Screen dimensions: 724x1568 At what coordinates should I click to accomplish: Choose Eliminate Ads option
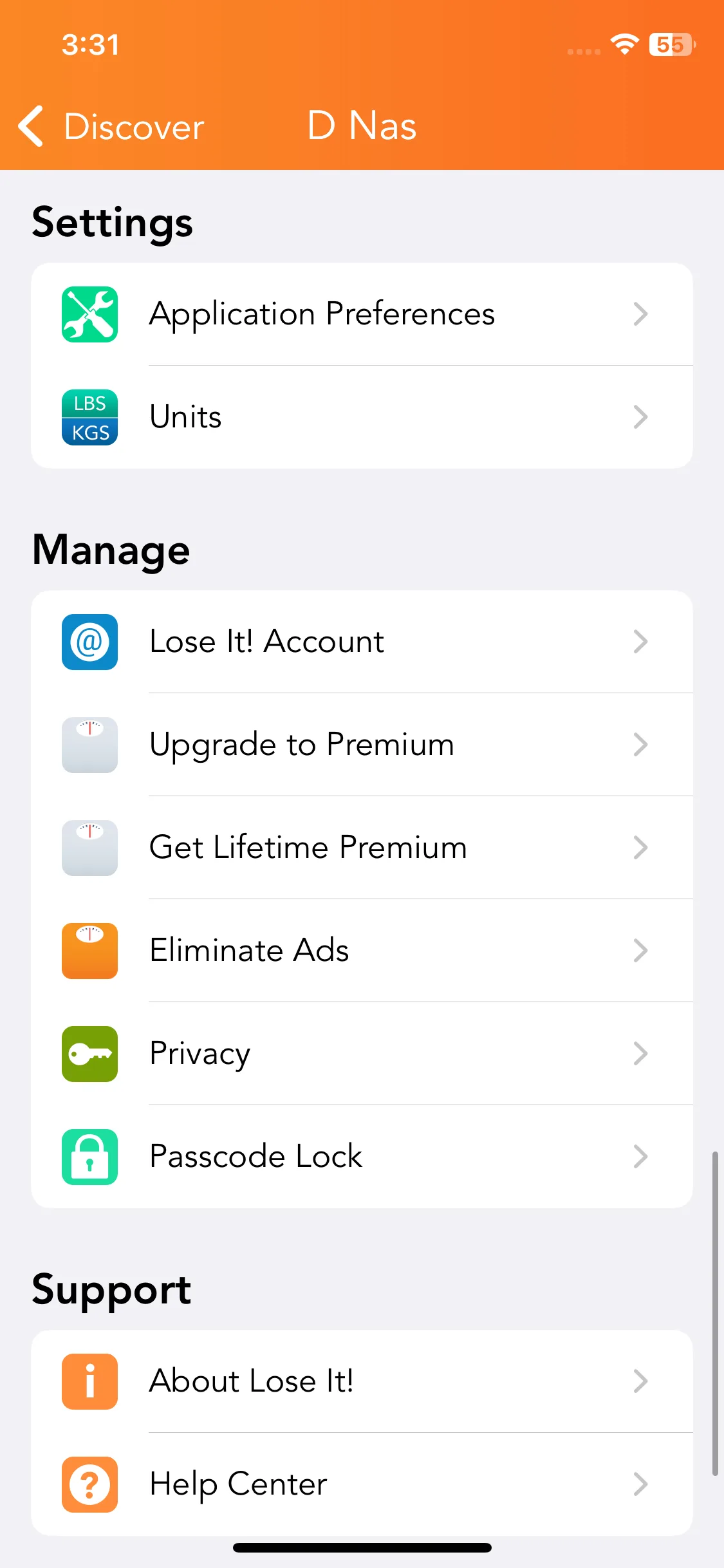pyautogui.click(x=362, y=951)
